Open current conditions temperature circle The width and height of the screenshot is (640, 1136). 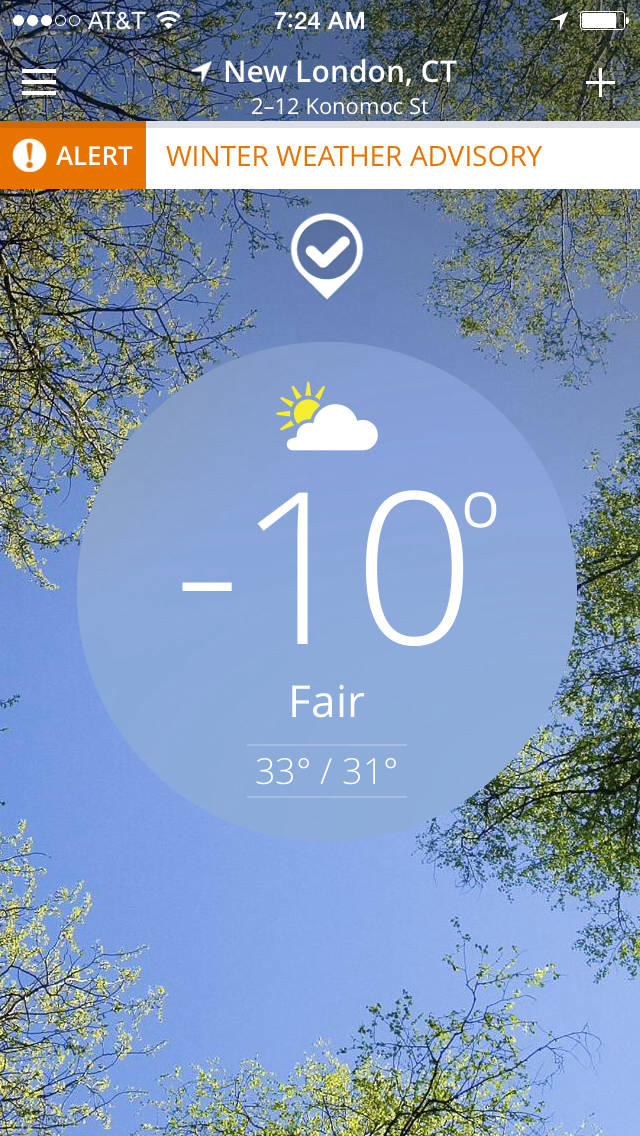click(326, 590)
